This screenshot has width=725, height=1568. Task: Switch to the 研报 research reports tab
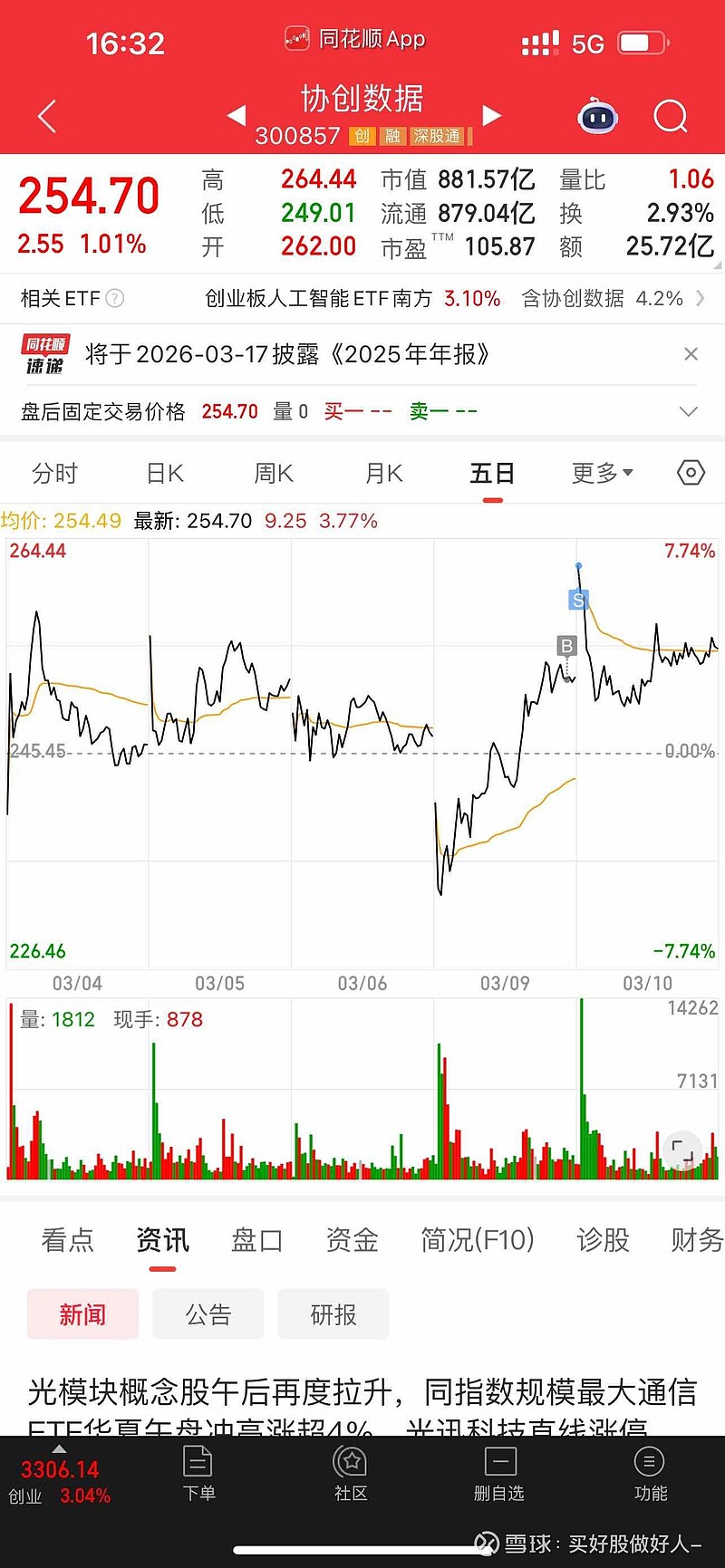point(333,1313)
